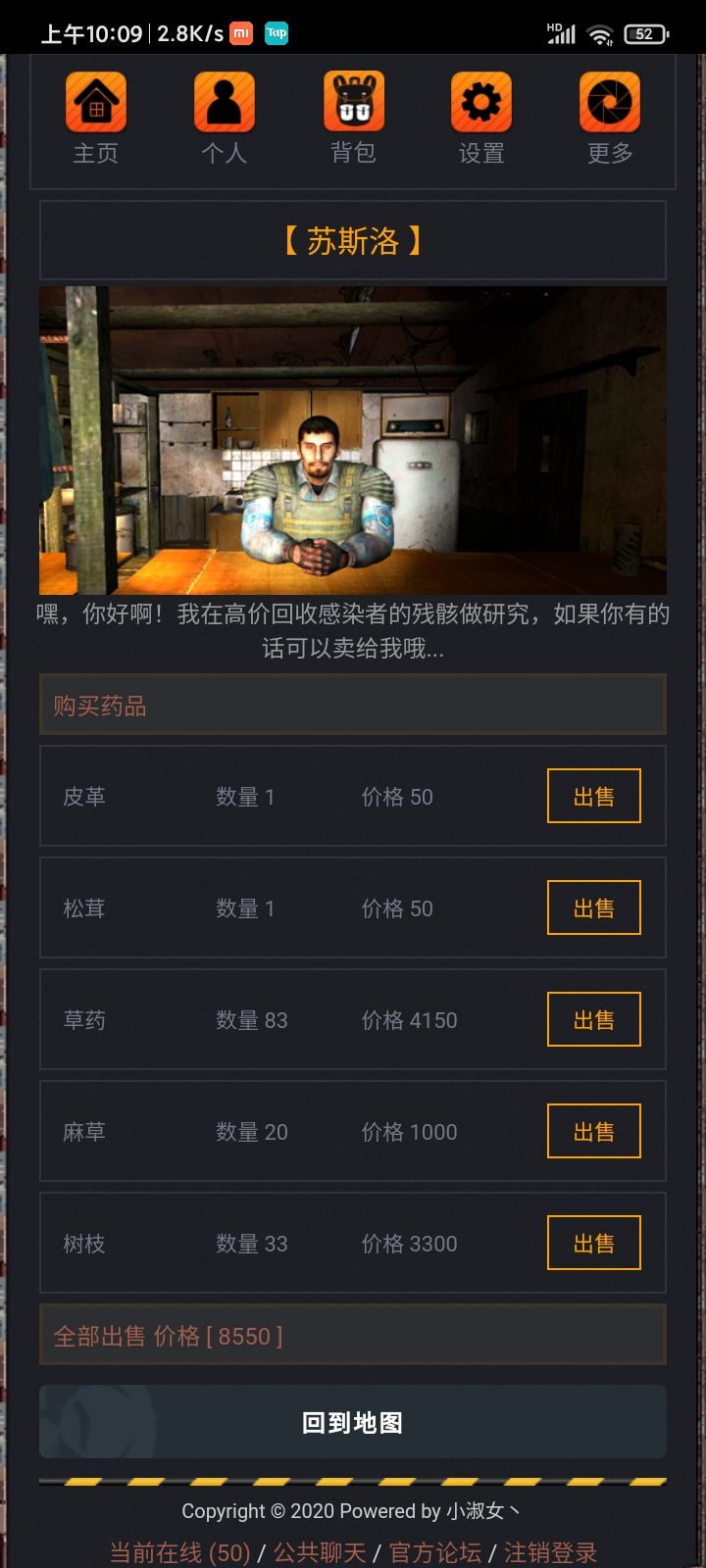This screenshot has width=706, height=1568.
Task: Sell everything for 8550 via 全部出售
Action: pyautogui.click(x=352, y=1337)
